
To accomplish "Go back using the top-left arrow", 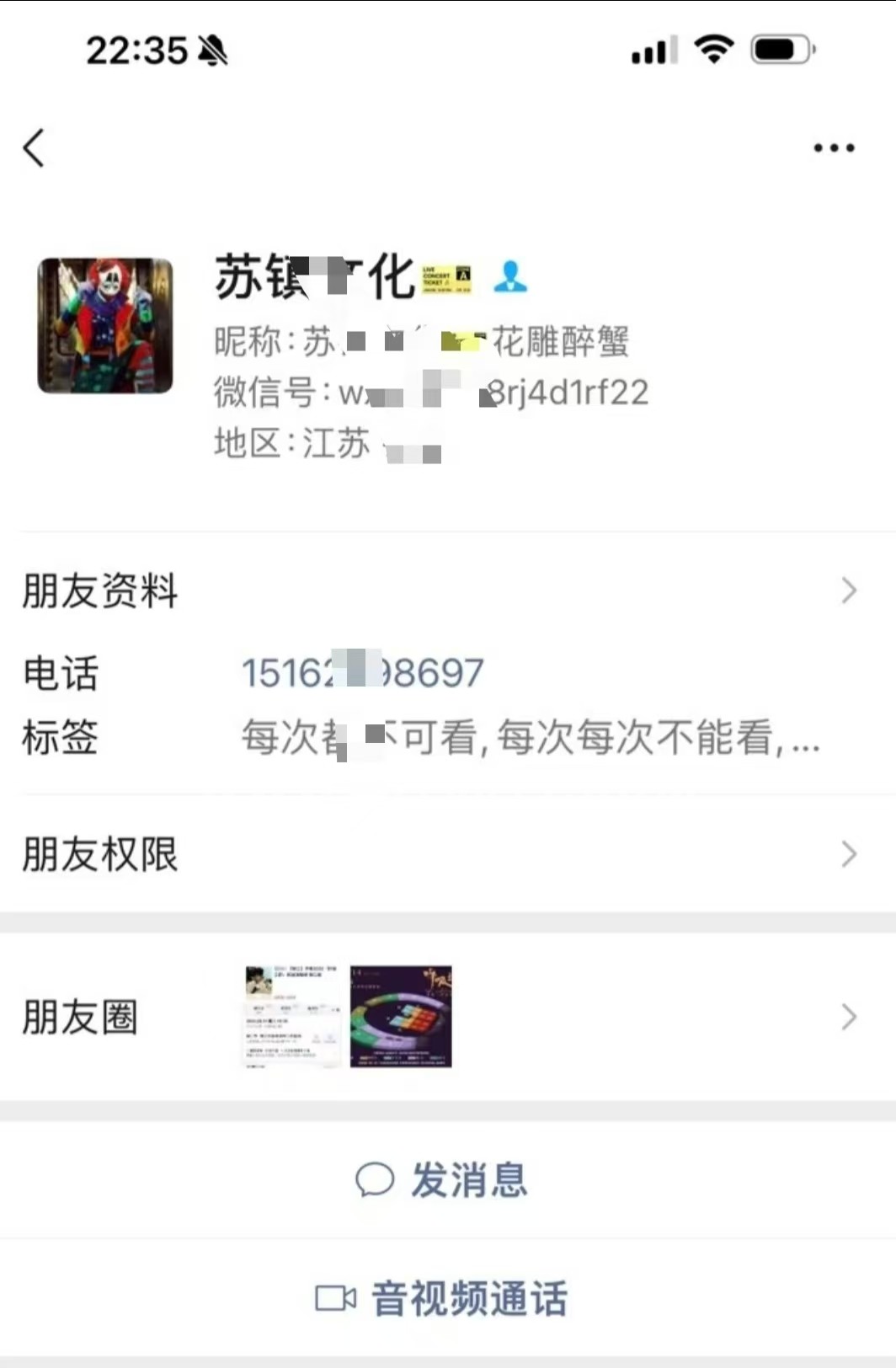I will pos(35,148).
